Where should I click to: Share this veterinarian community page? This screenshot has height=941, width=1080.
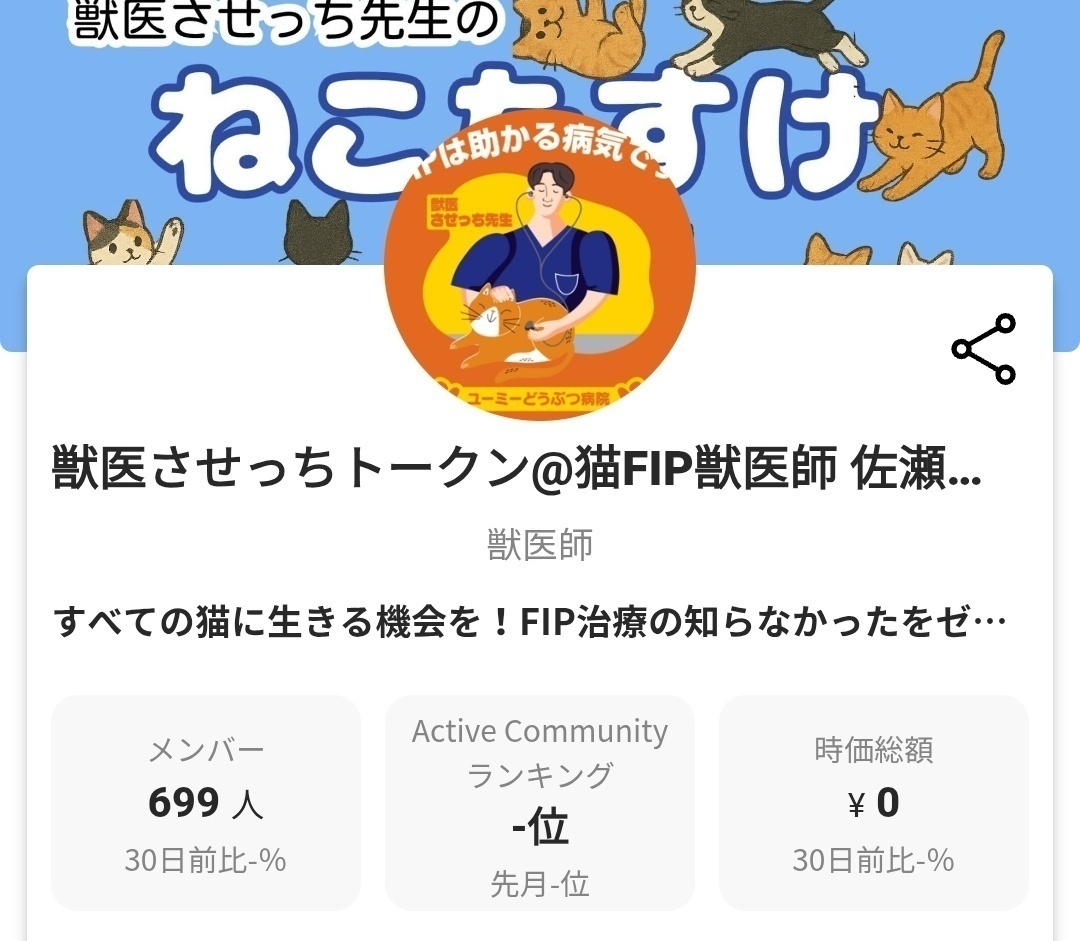click(x=983, y=349)
